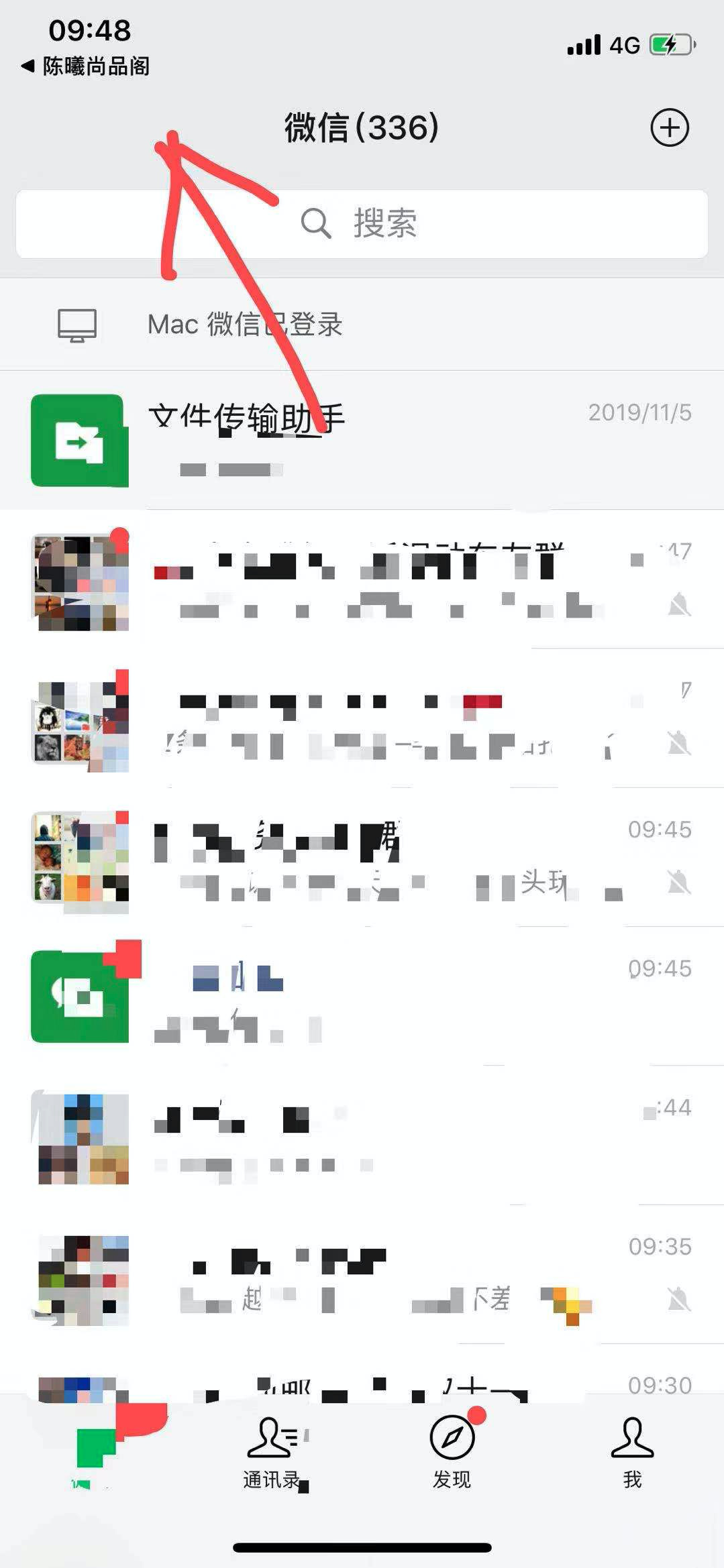Open the Mac 微信已登录 banner
The height and width of the screenshot is (1568, 724).
click(362, 325)
